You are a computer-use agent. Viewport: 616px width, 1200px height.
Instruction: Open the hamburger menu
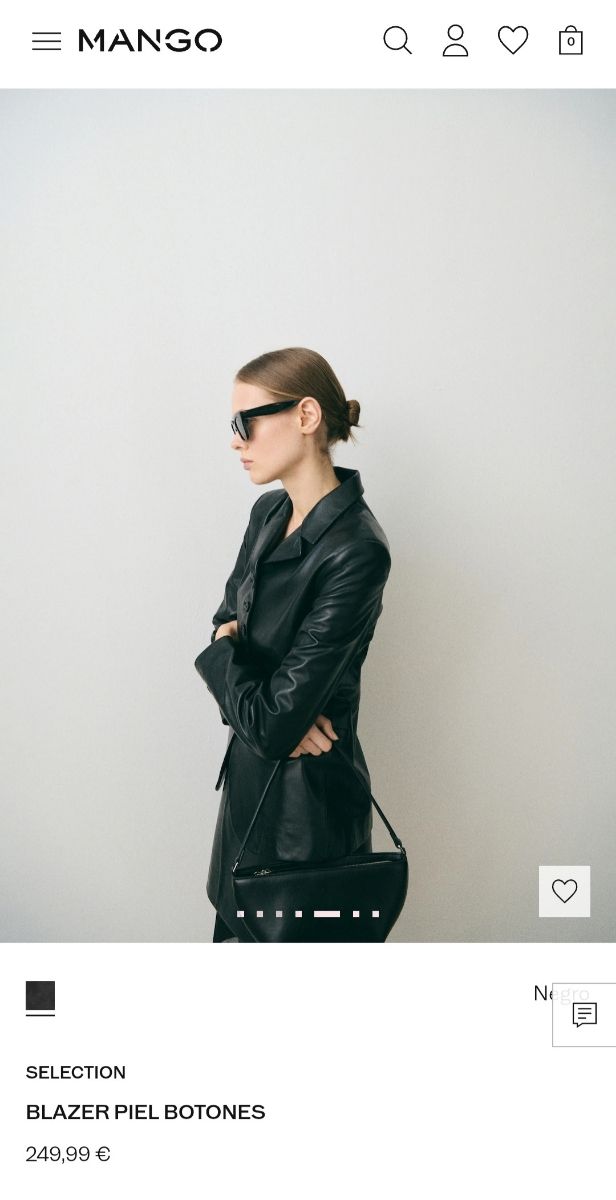(x=46, y=41)
